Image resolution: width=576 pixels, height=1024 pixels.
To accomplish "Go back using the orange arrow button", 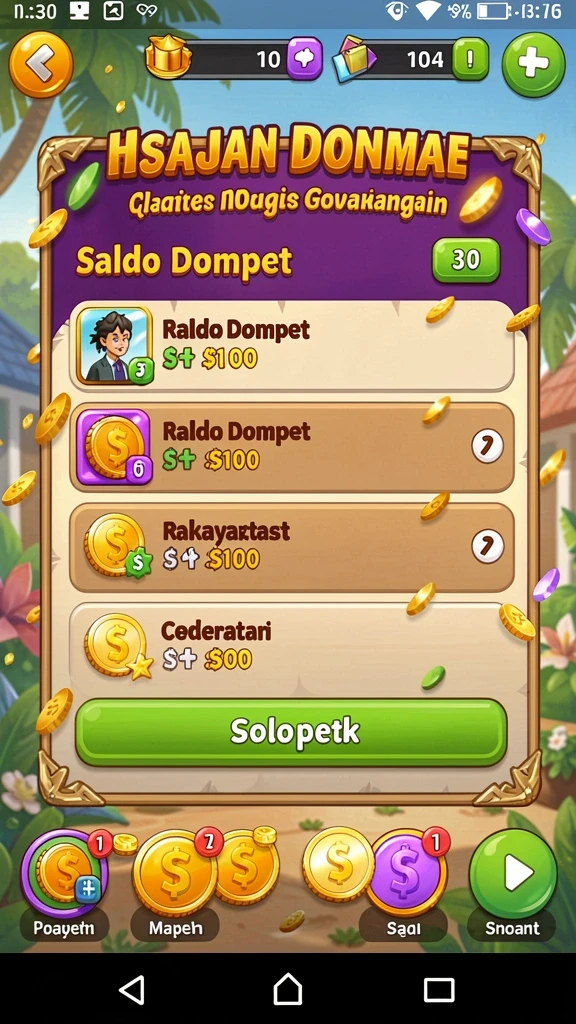I will click(x=40, y=65).
